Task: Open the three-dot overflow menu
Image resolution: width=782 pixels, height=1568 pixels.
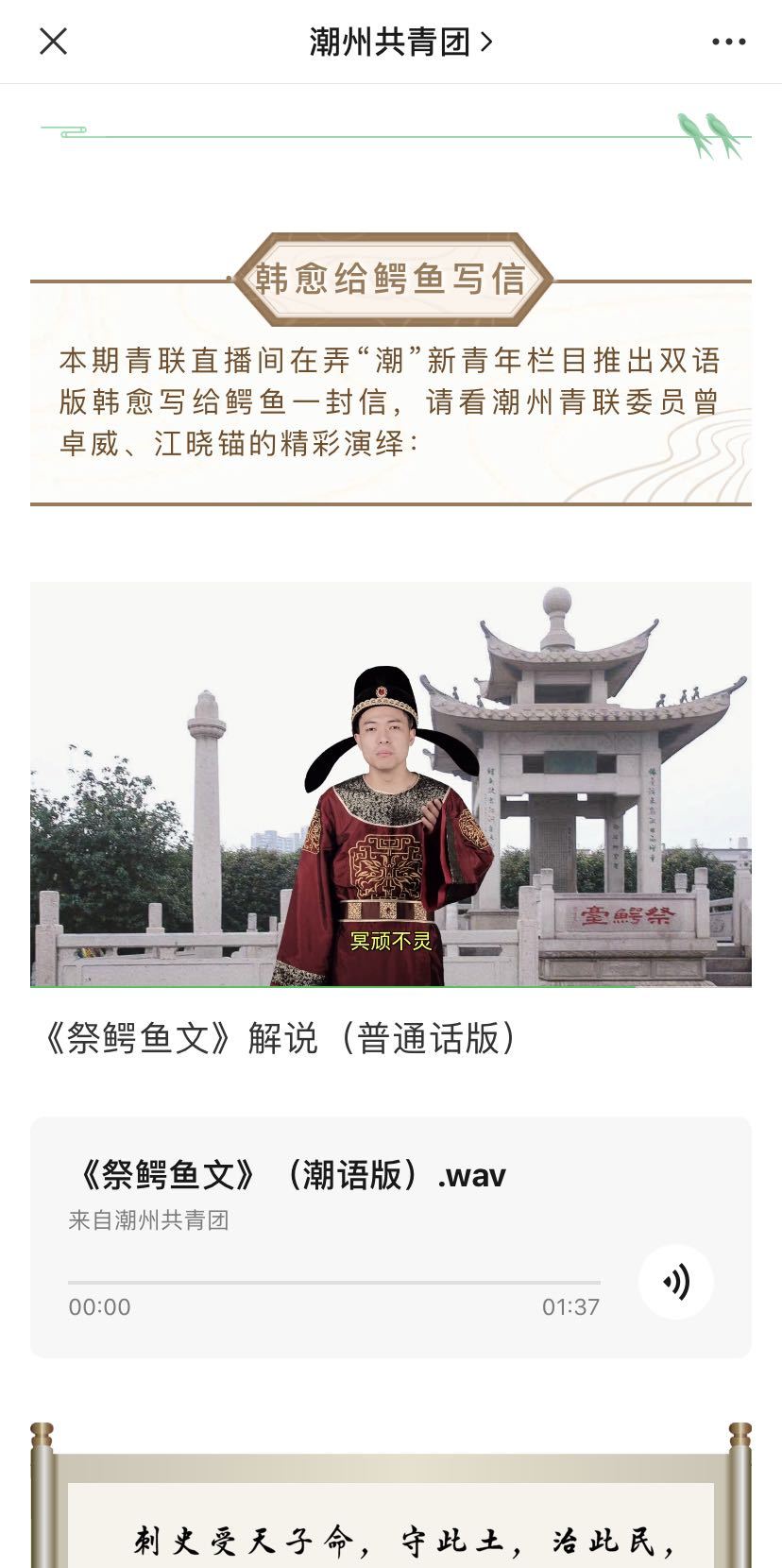Action: 728,42
